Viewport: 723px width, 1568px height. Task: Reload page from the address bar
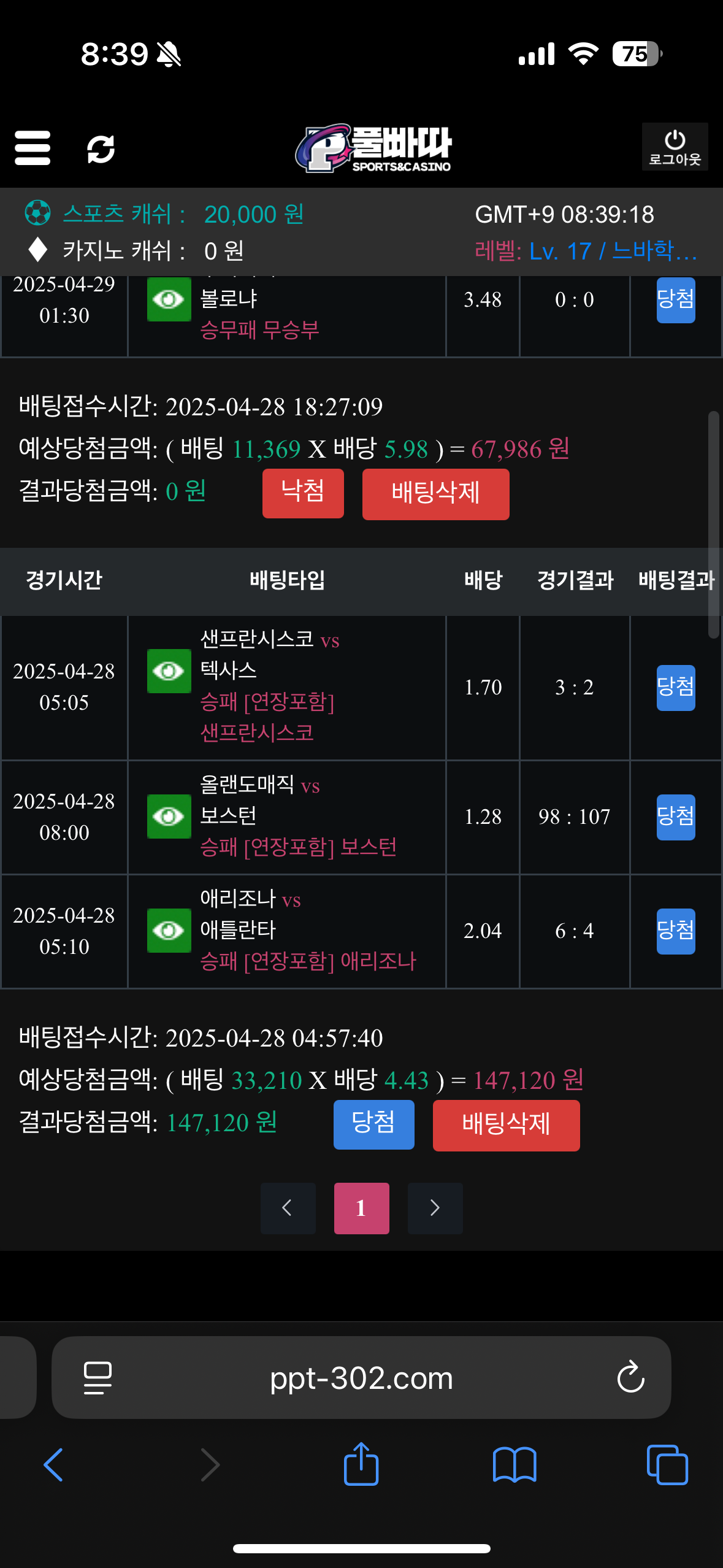coord(630,1378)
